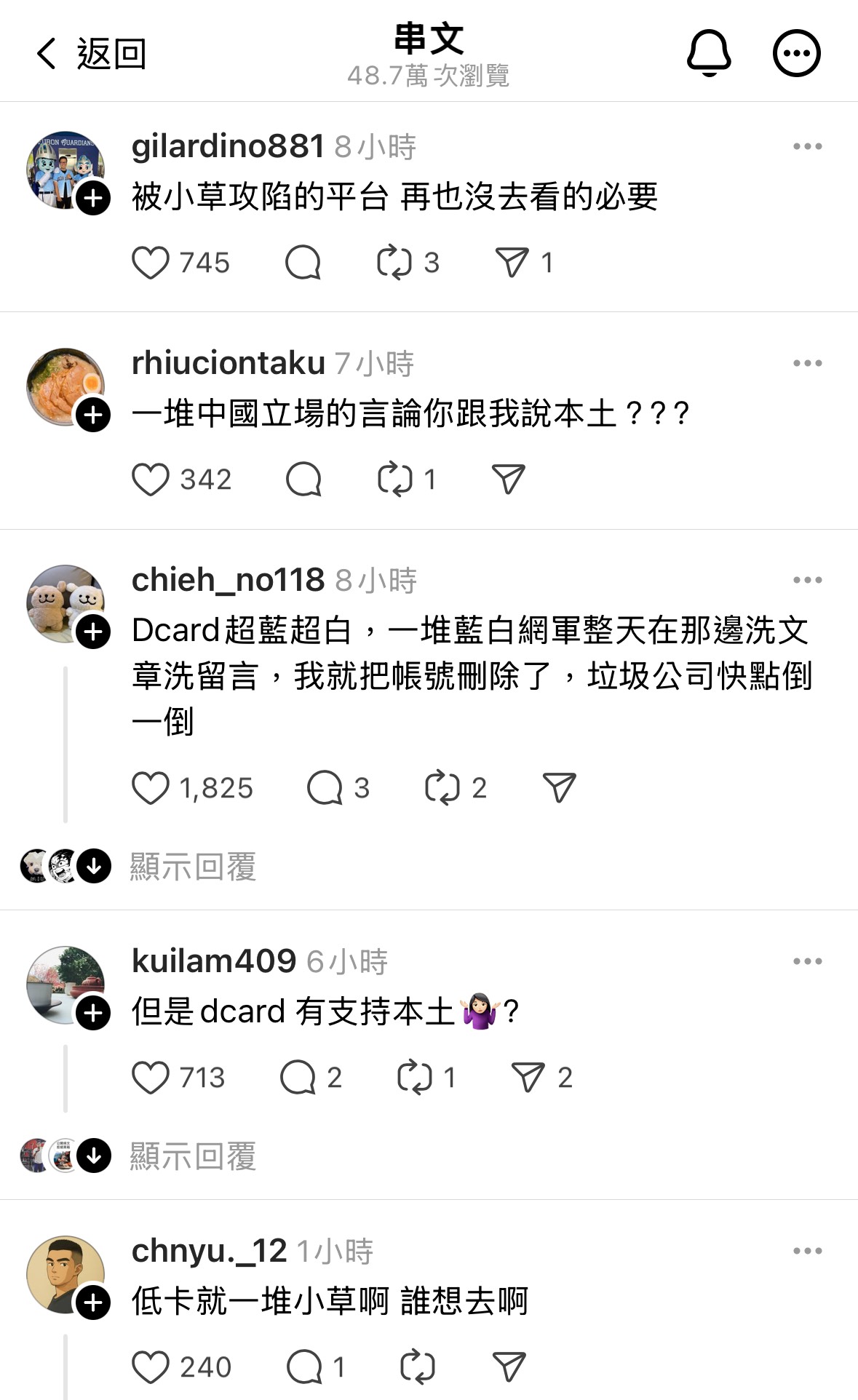Share rhiuciontaku's reply
This screenshot has width=858, height=1400.
[509, 480]
